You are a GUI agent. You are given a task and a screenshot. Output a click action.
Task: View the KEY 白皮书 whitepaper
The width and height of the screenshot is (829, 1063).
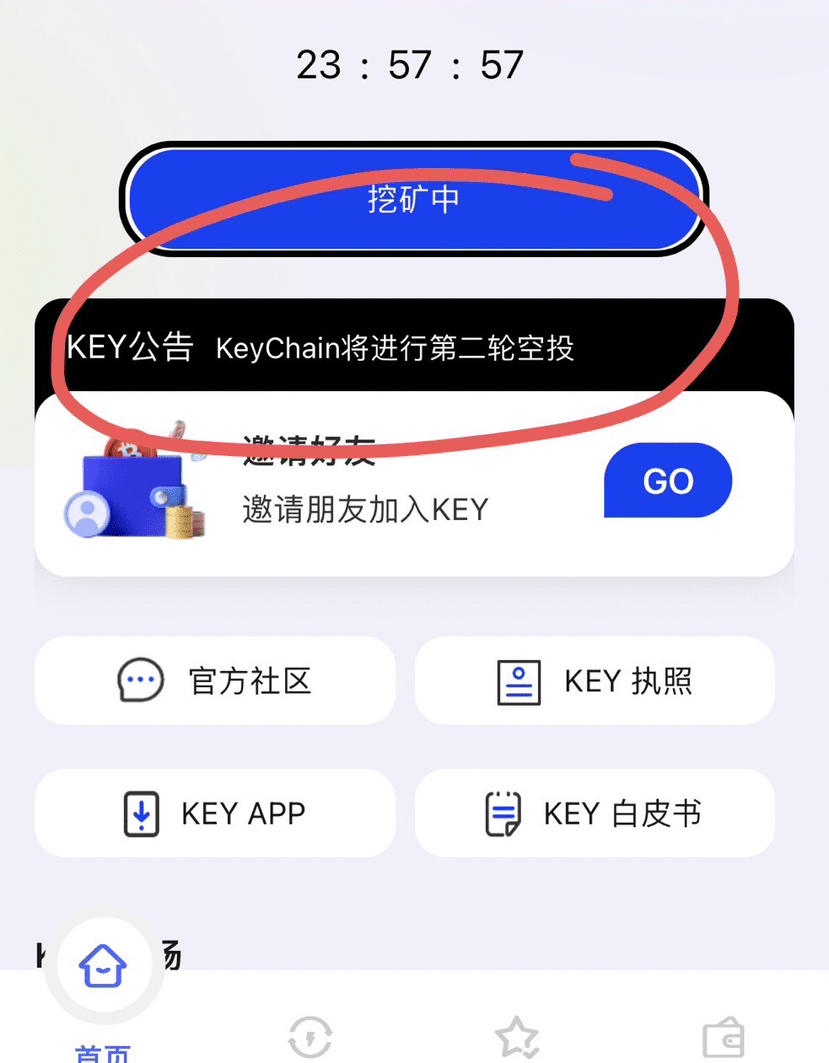[595, 813]
